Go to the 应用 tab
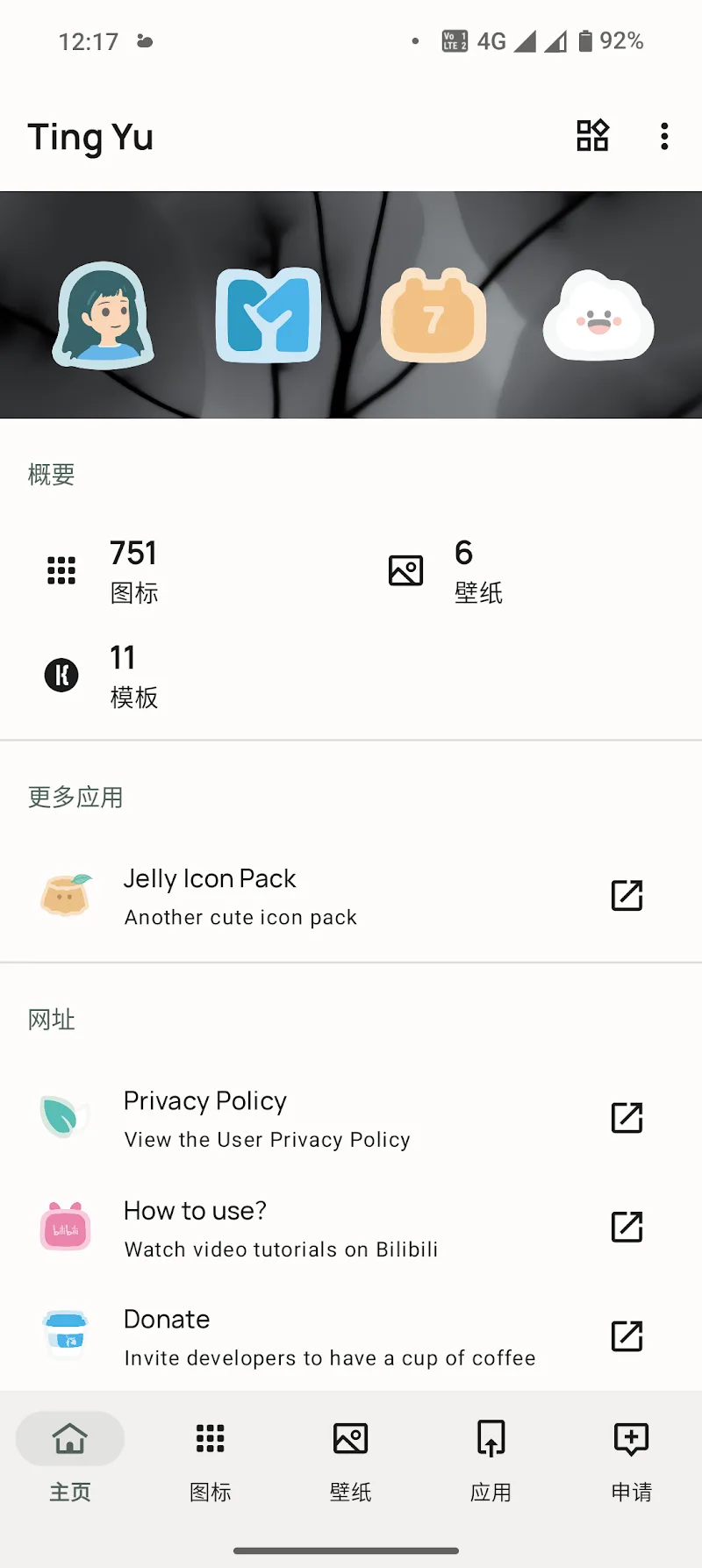This screenshot has height=1568, width=702. (491, 1457)
